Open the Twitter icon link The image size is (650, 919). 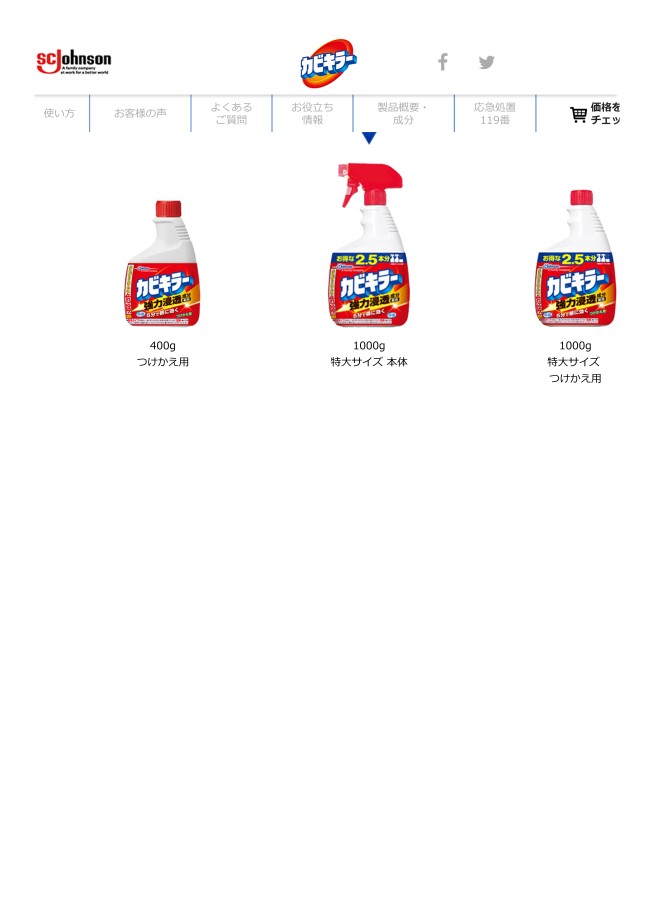[x=486, y=62]
